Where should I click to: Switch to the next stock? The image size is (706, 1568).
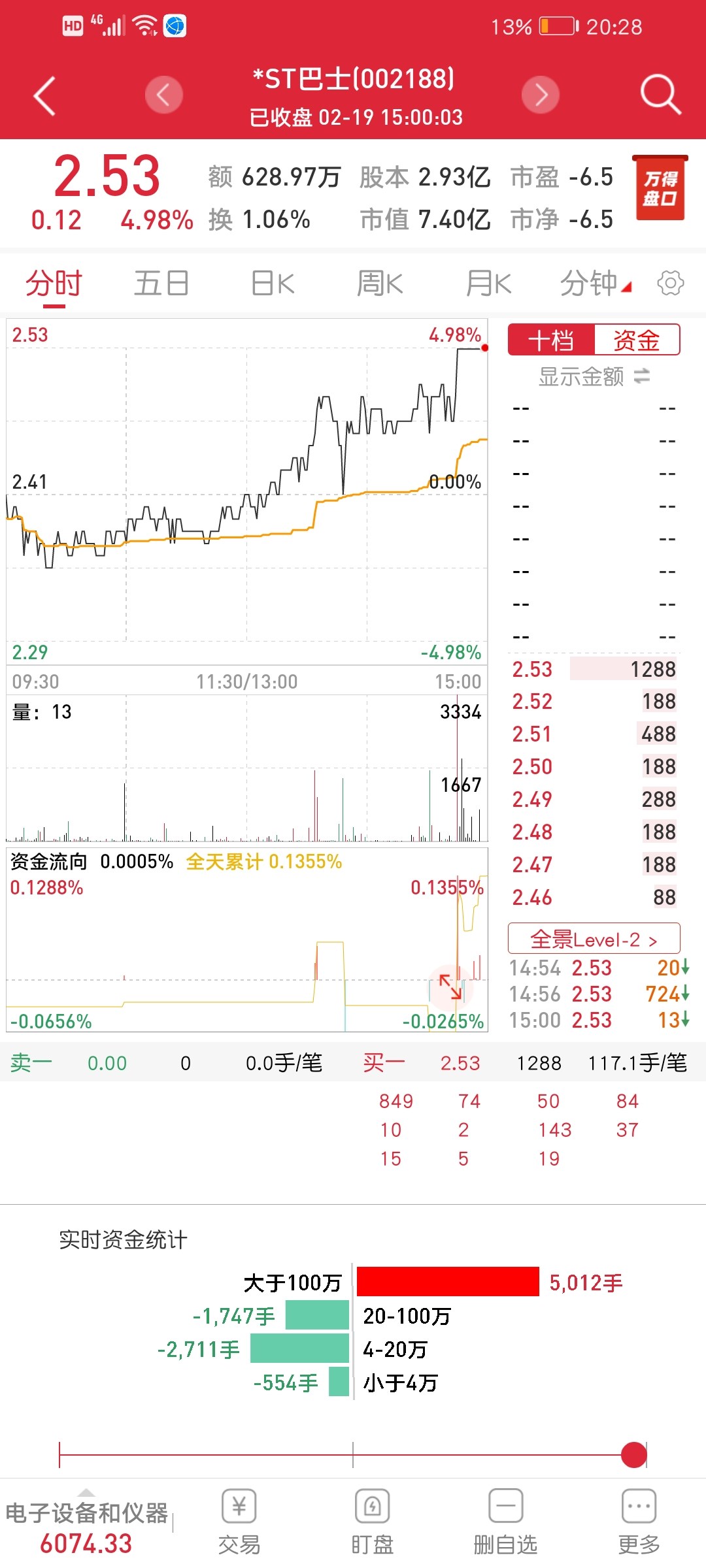point(541,95)
